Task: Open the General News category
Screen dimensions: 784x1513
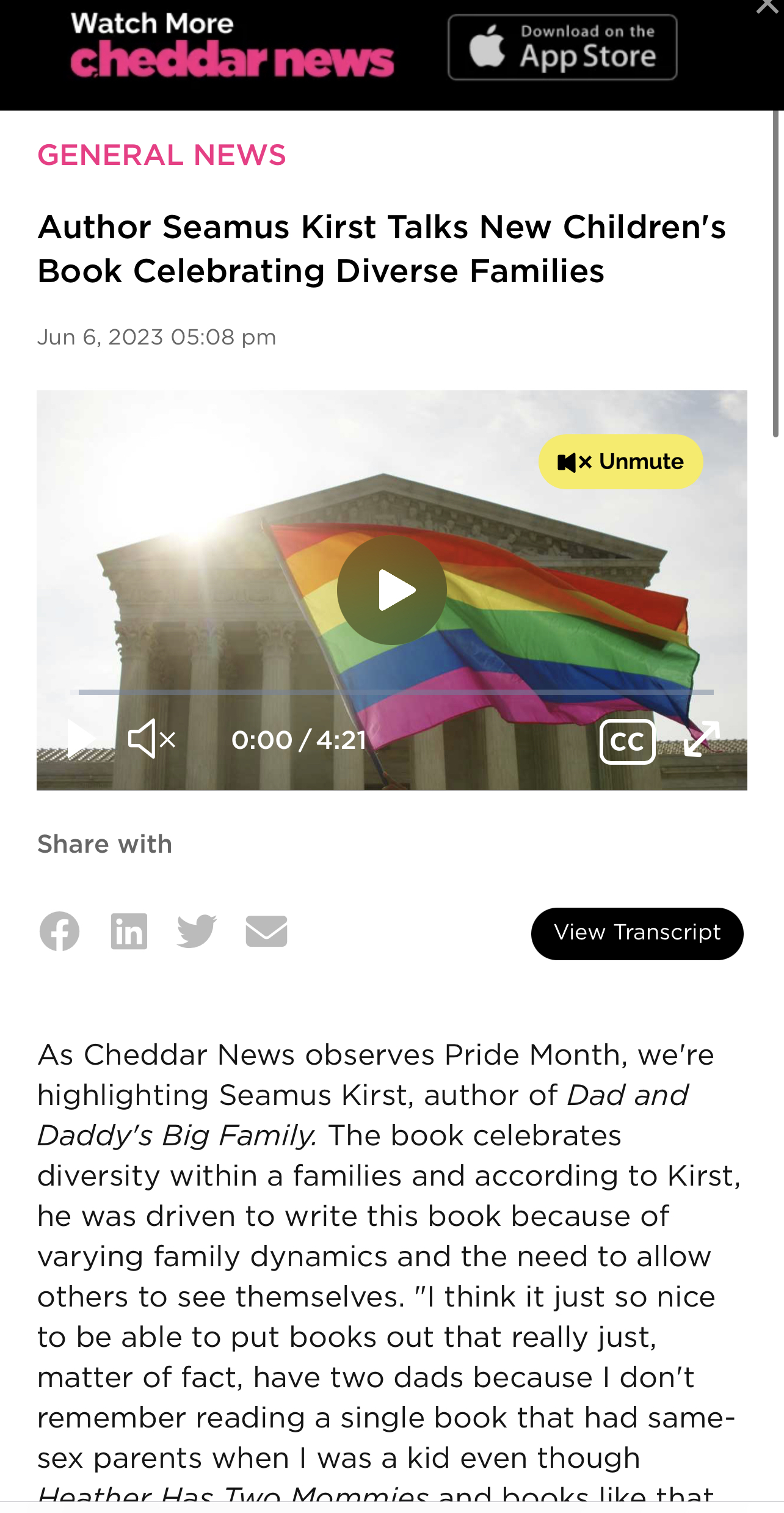Action: pos(162,155)
